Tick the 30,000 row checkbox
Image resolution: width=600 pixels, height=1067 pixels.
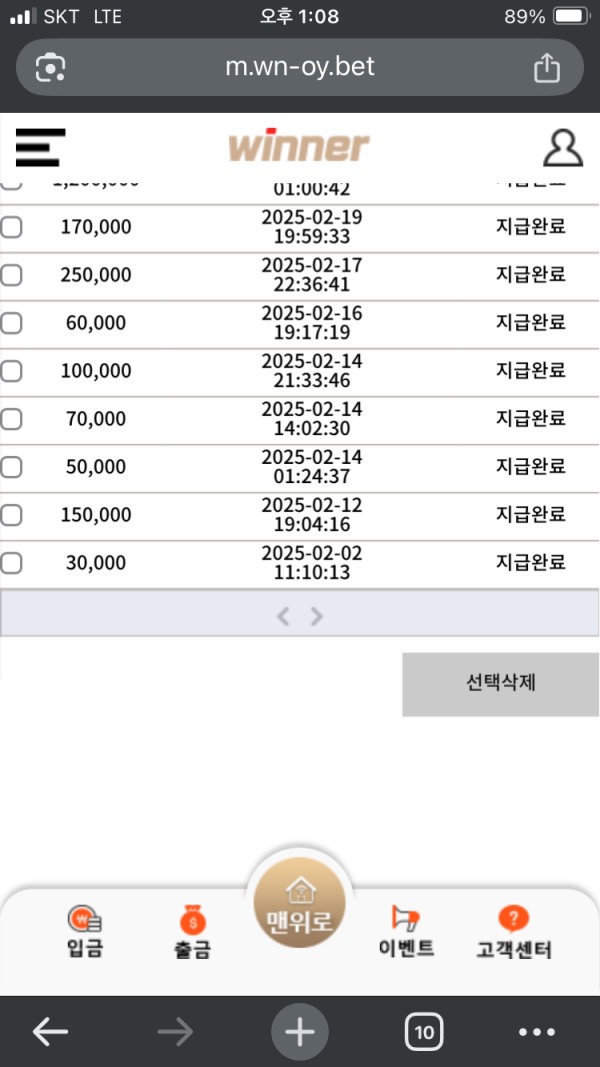(x=11, y=563)
